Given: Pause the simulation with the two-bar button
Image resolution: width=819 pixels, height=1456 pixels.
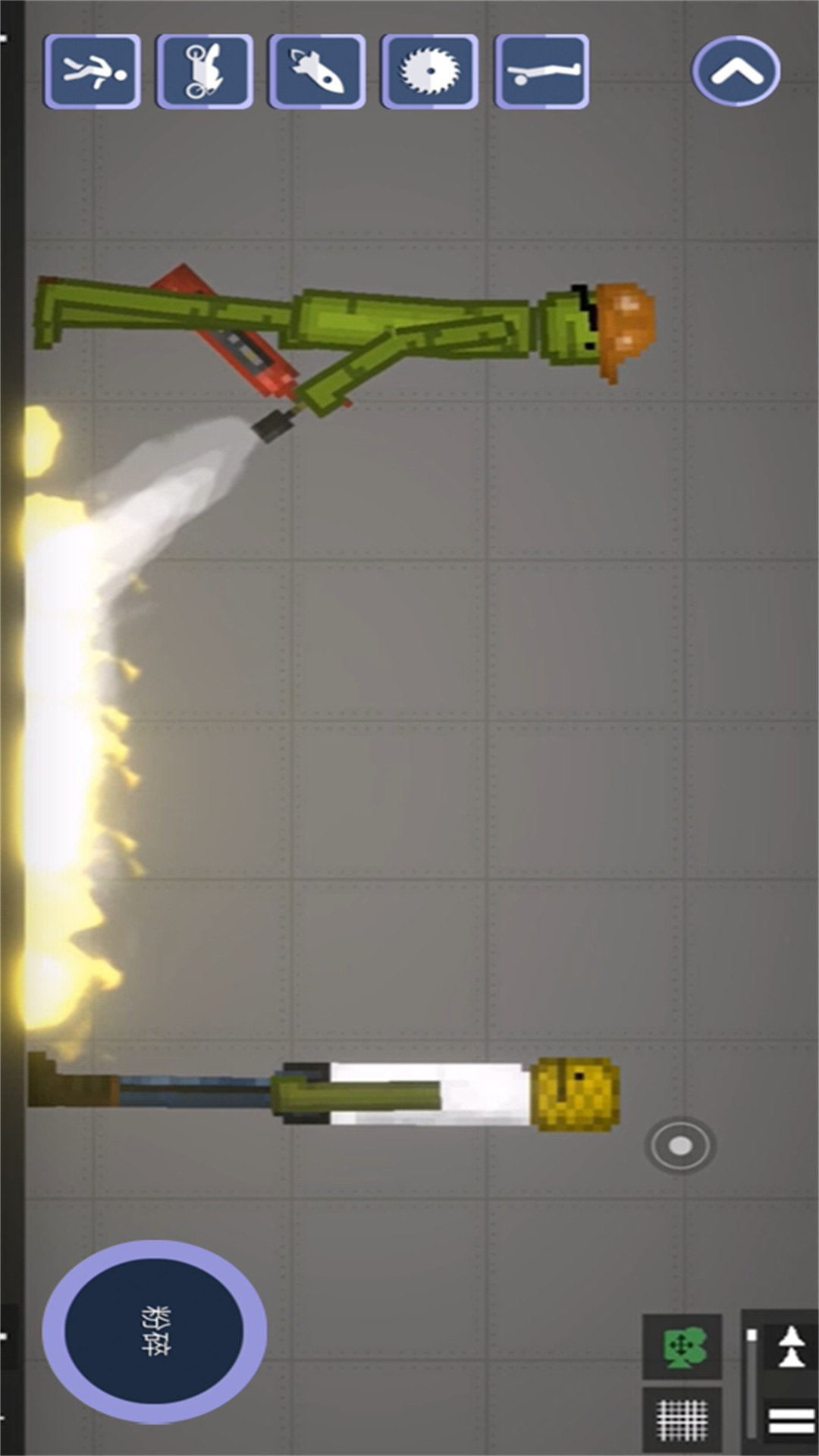Looking at the screenshot, I should coord(792,1420).
